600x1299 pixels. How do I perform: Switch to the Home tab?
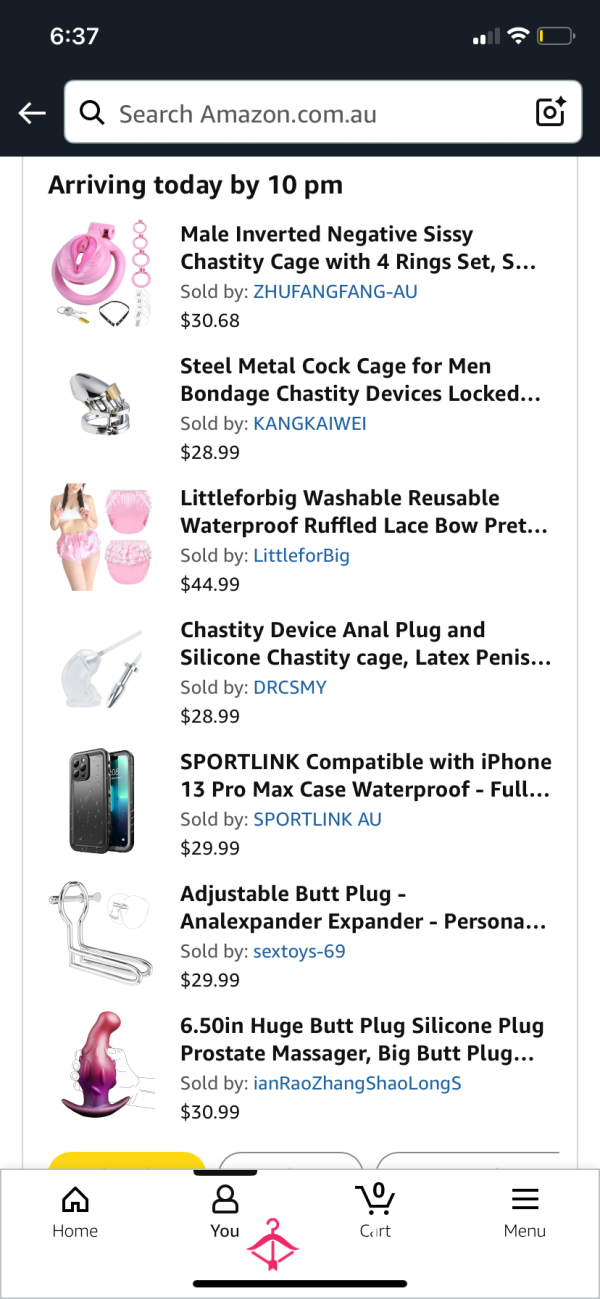coord(75,1213)
